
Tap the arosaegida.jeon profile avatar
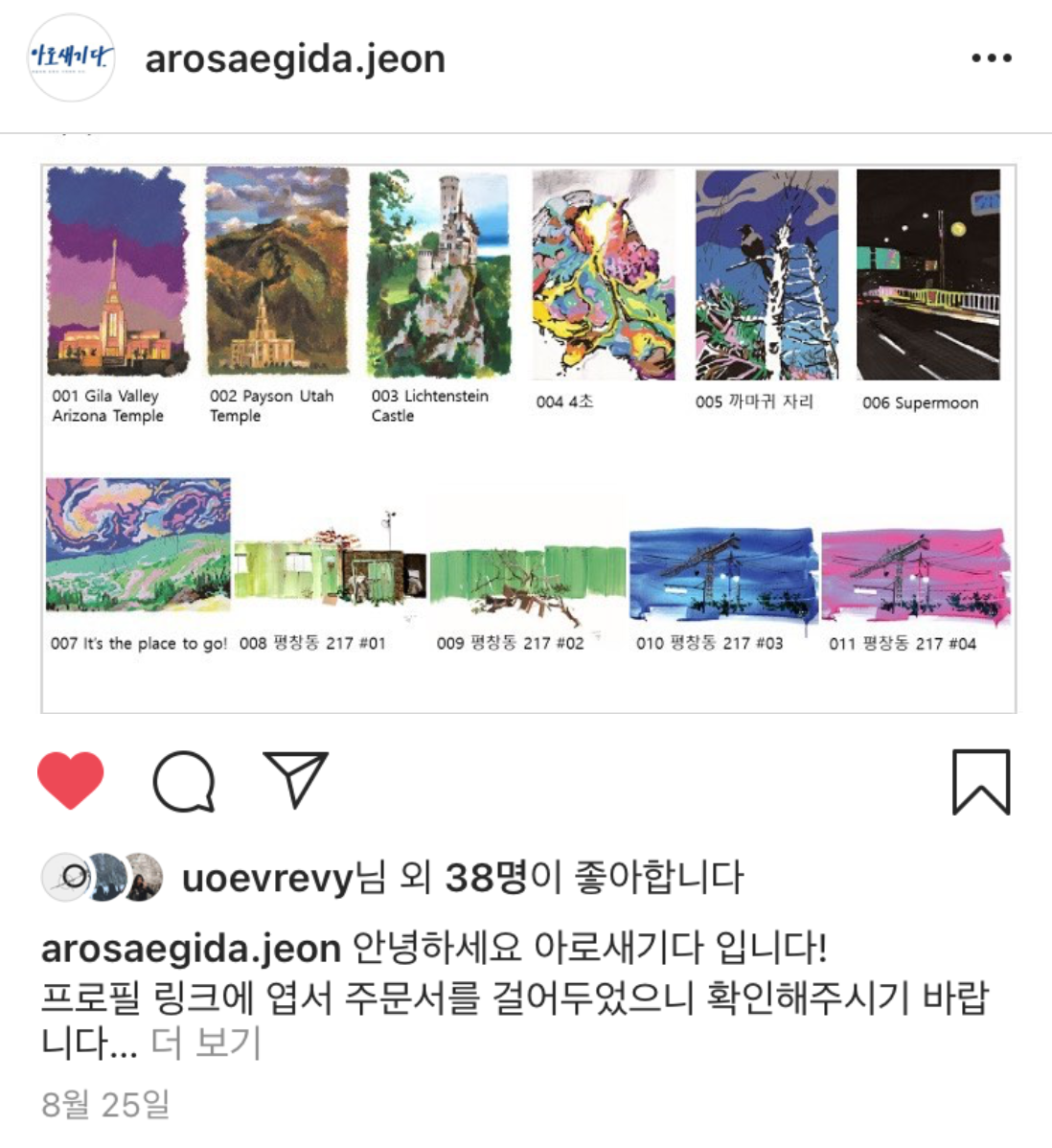pyautogui.click(x=71, y=58)
